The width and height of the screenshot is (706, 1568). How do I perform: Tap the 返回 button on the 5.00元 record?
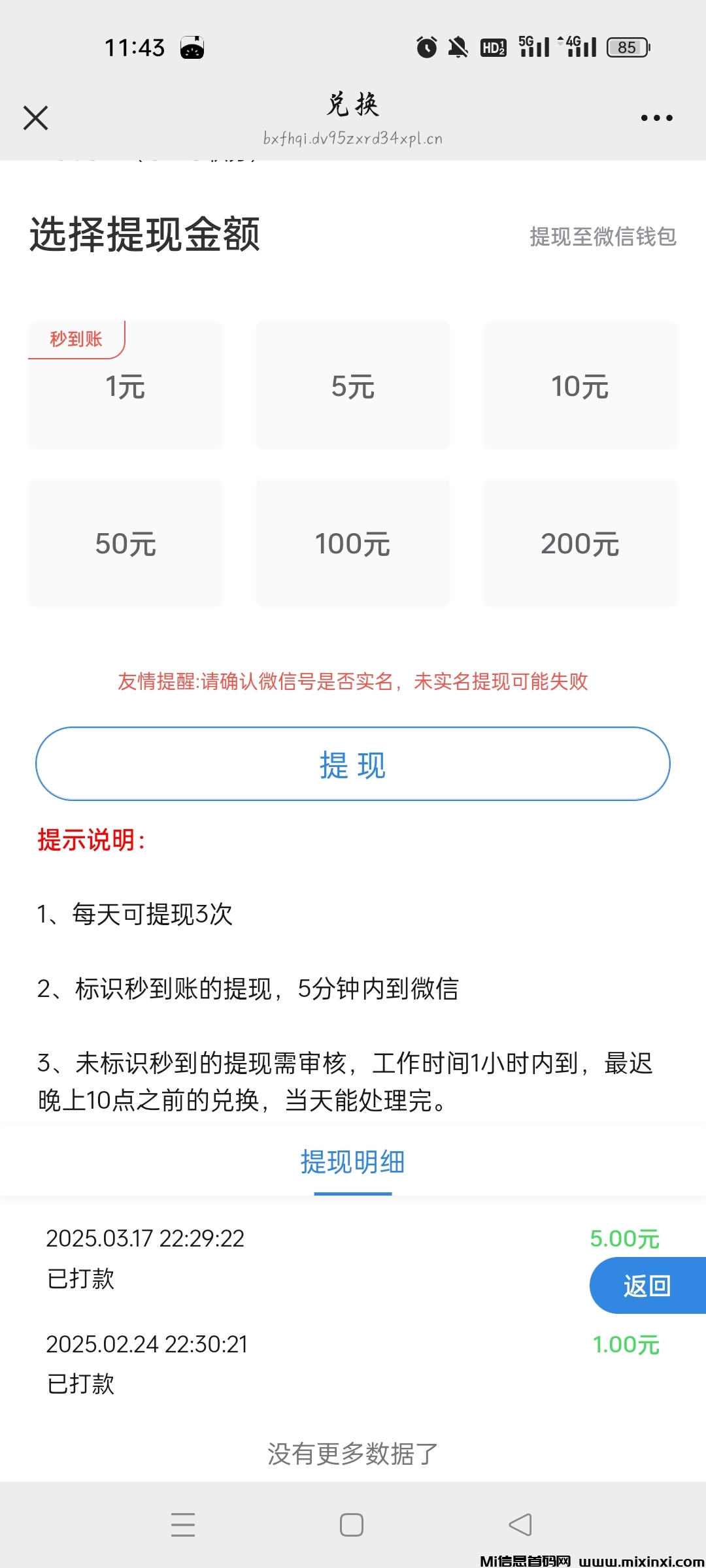pos(648,1284)
